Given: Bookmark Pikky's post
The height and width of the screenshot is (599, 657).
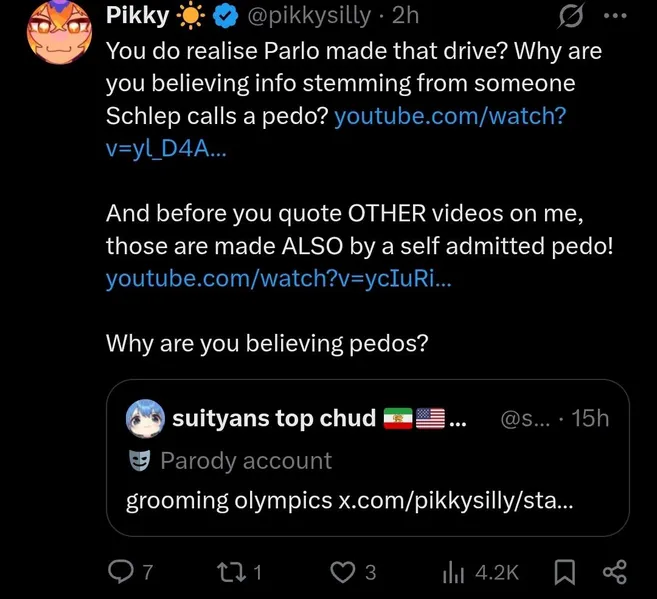Looking at the screenshot, I should 564,571.
